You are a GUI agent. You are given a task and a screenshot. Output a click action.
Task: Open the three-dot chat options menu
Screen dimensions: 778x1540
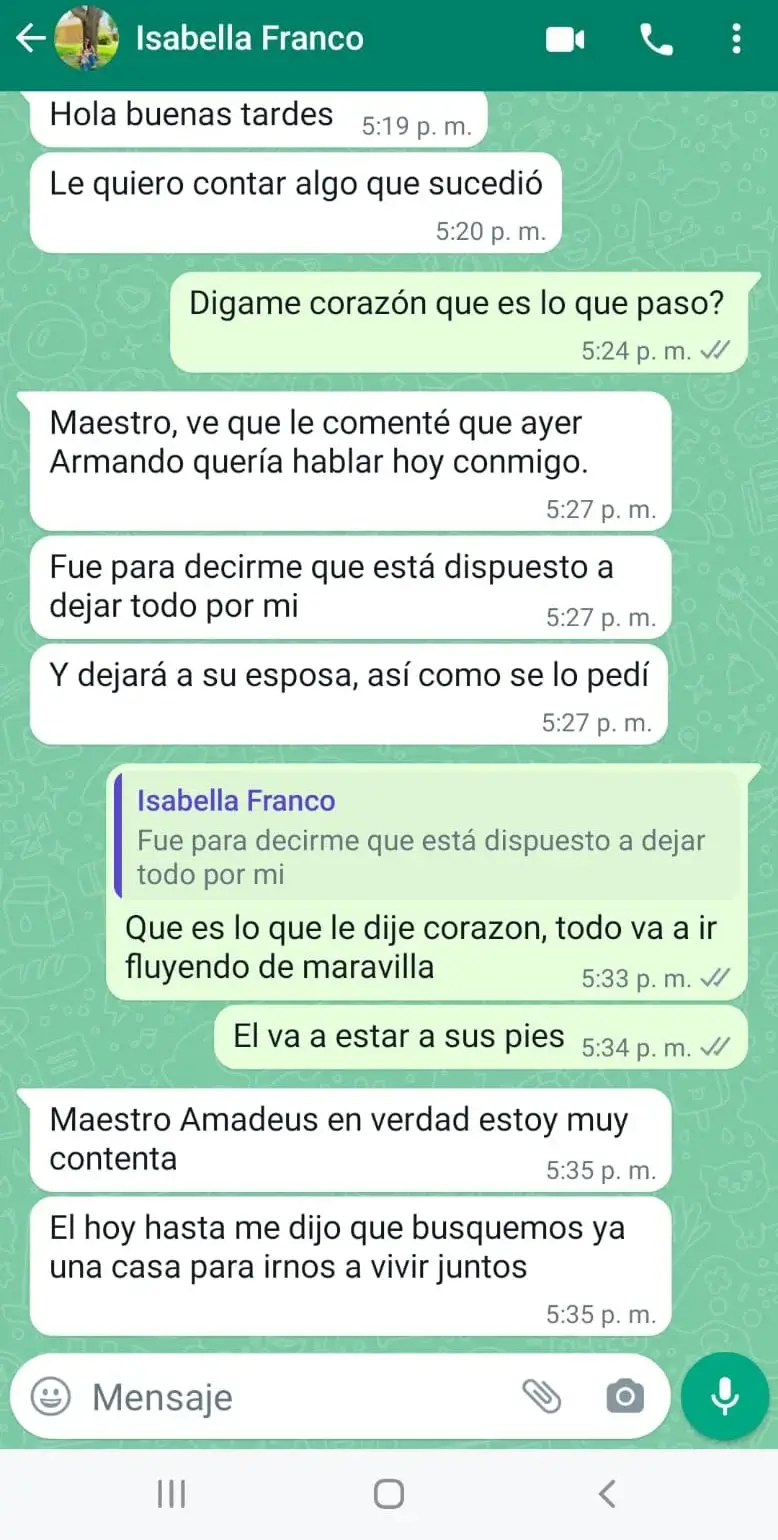tap(737, 38)
